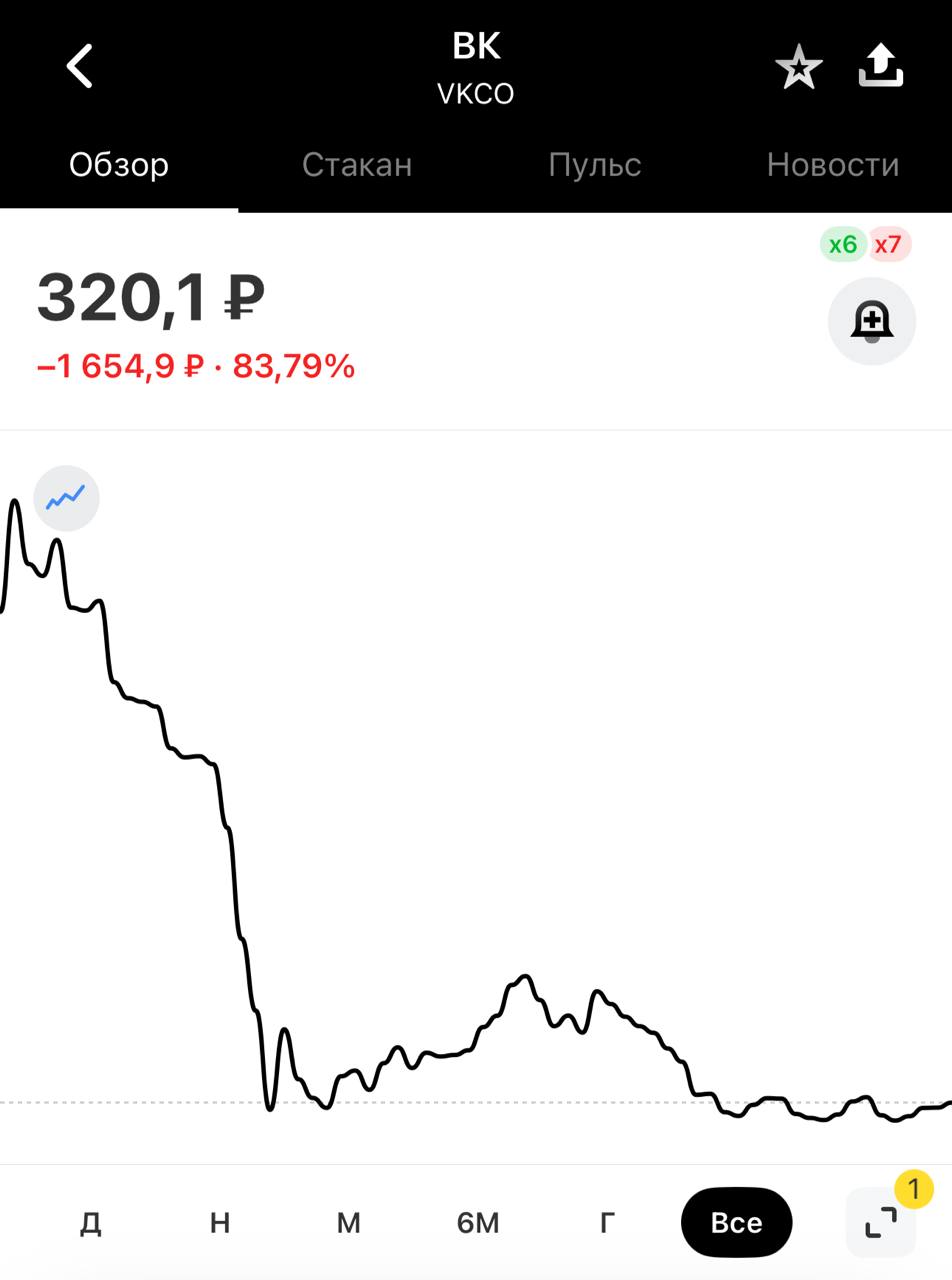Change chart type with the blue line icon

(66, 497)
